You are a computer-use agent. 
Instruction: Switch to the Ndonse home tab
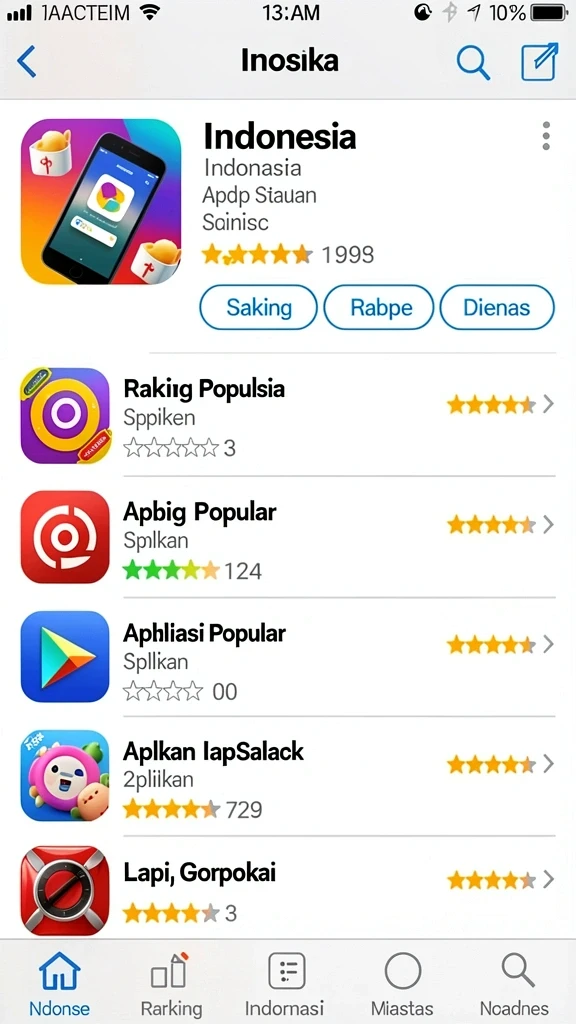tap(59, 984)
